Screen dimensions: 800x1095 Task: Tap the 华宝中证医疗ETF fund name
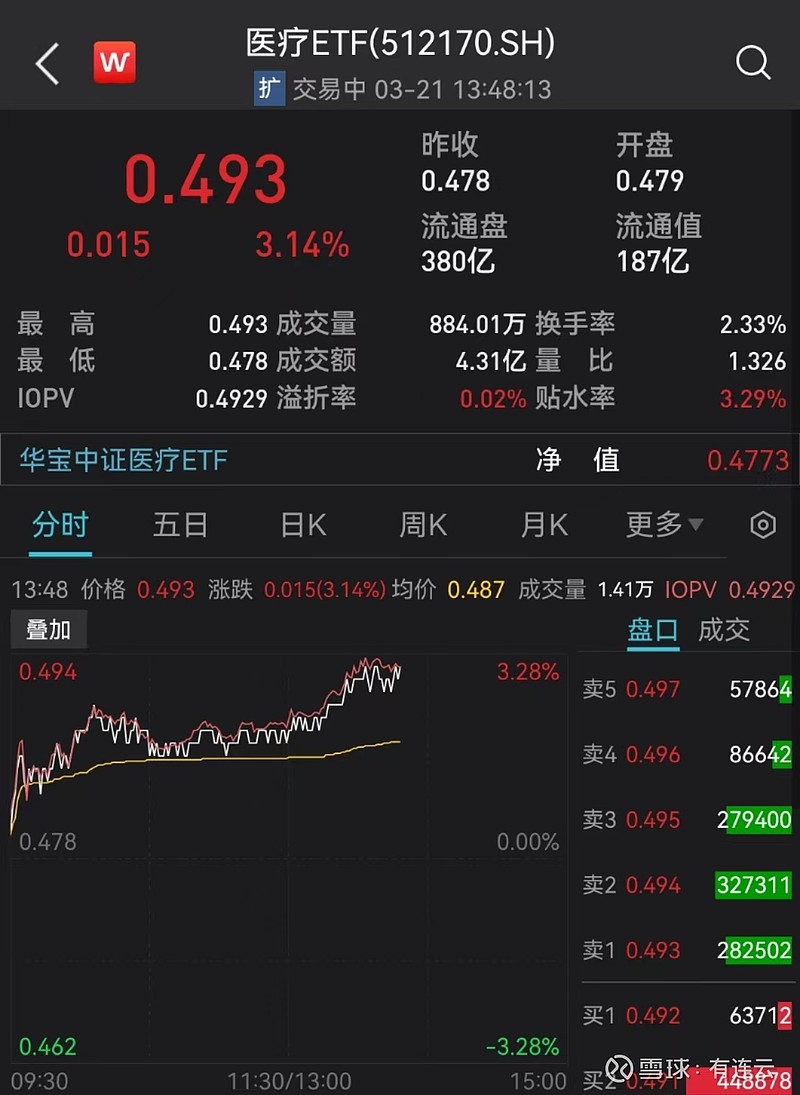click(120, 460)
